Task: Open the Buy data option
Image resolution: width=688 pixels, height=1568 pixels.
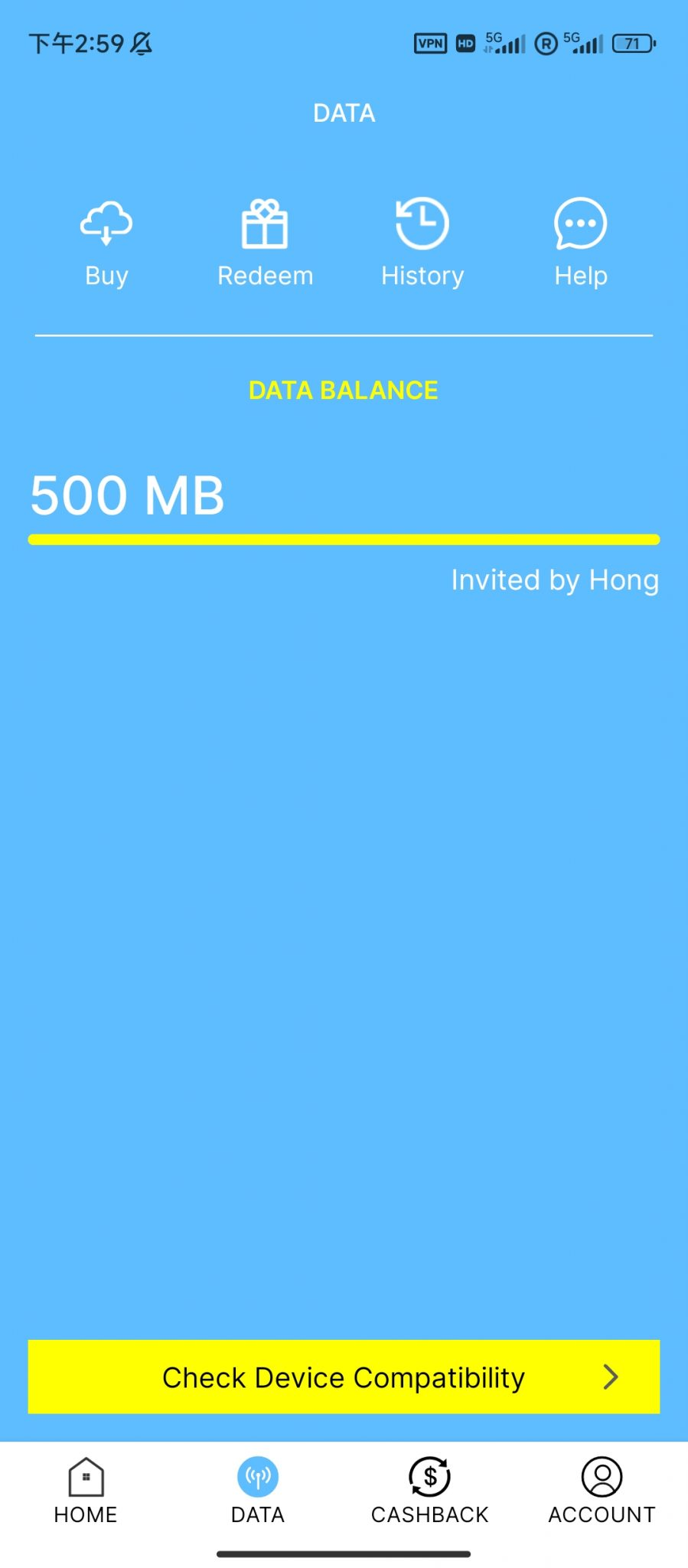Action: pyautogui.click(x=106, y=242)
